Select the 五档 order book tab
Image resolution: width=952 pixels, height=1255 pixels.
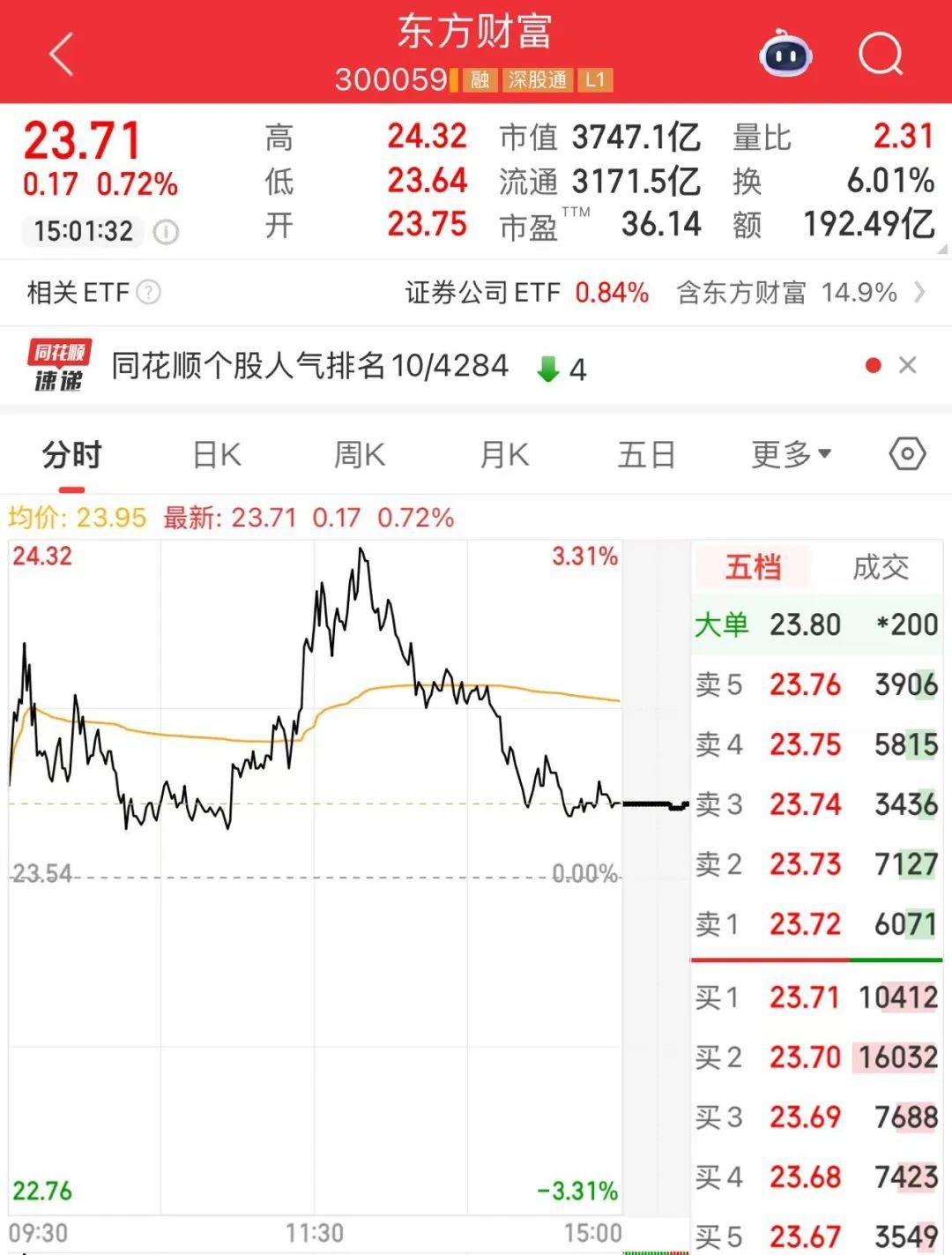point(753,567)
